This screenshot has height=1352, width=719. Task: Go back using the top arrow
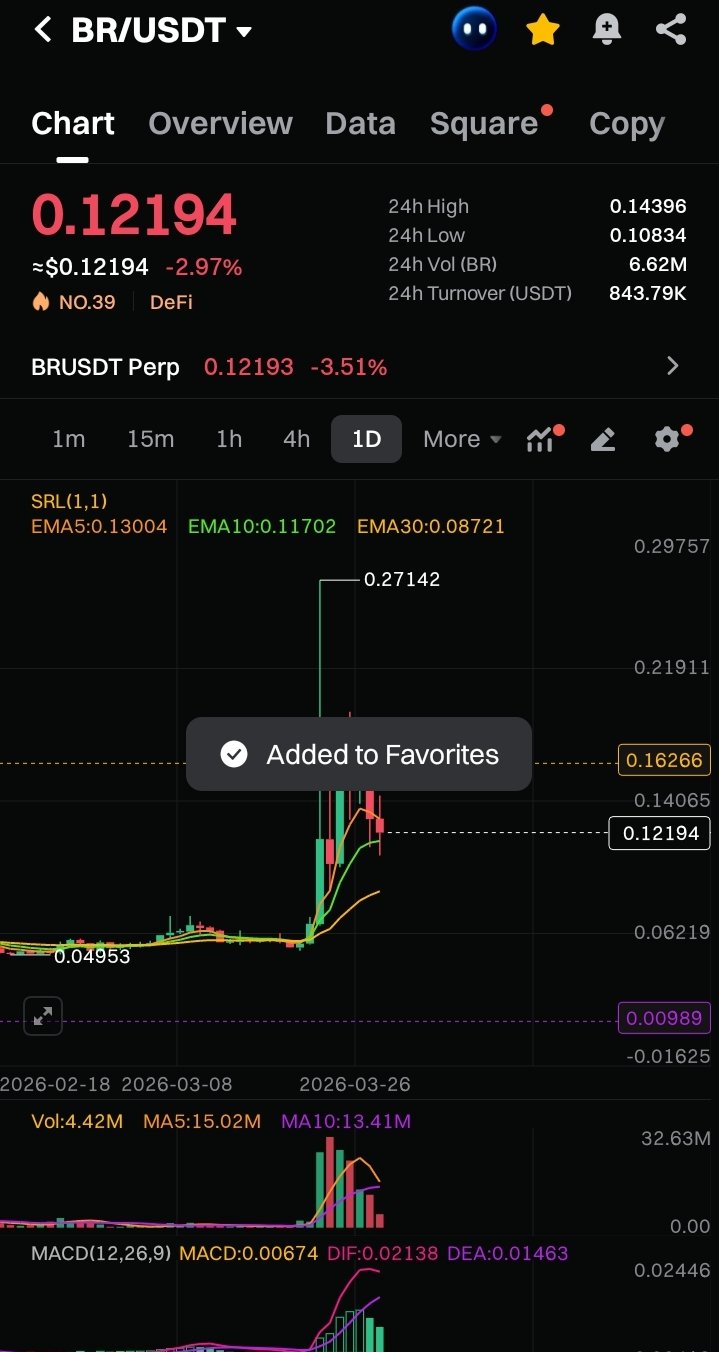pyautogui.click(x=42, y=30)
